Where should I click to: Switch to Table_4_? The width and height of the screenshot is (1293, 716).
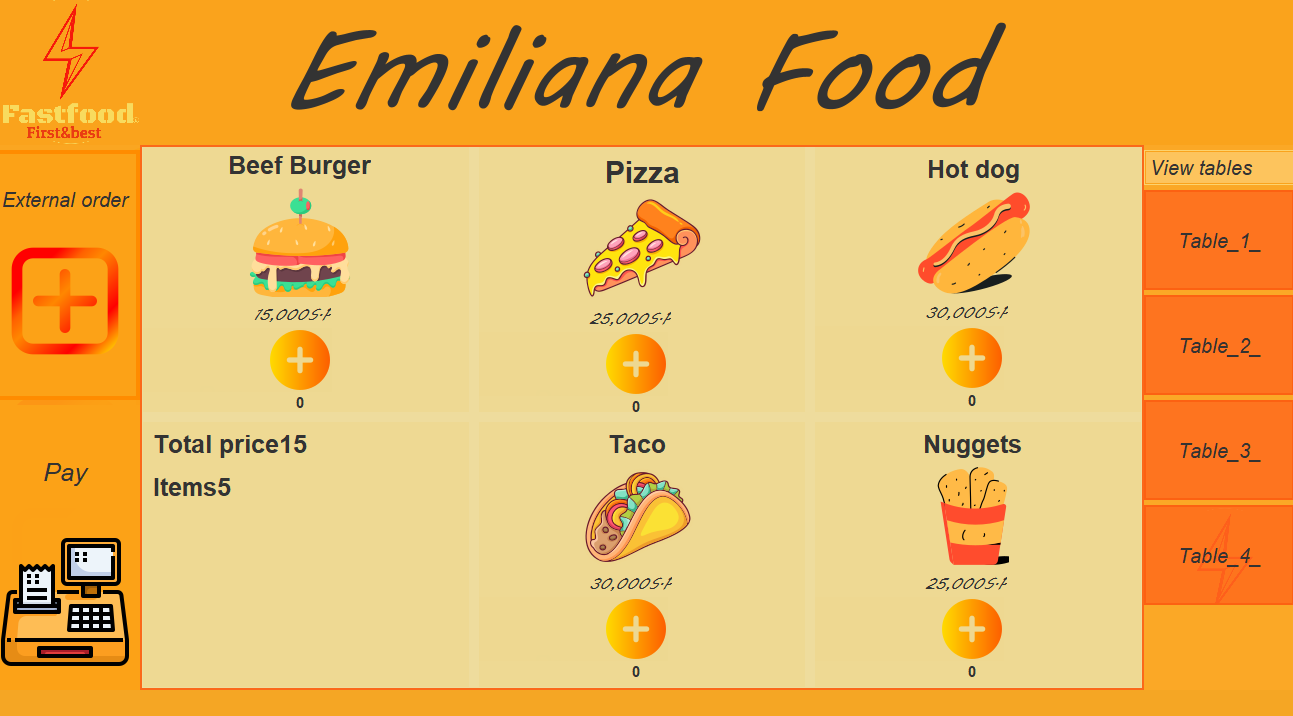pyautogui.click(x=1219, y=556)
